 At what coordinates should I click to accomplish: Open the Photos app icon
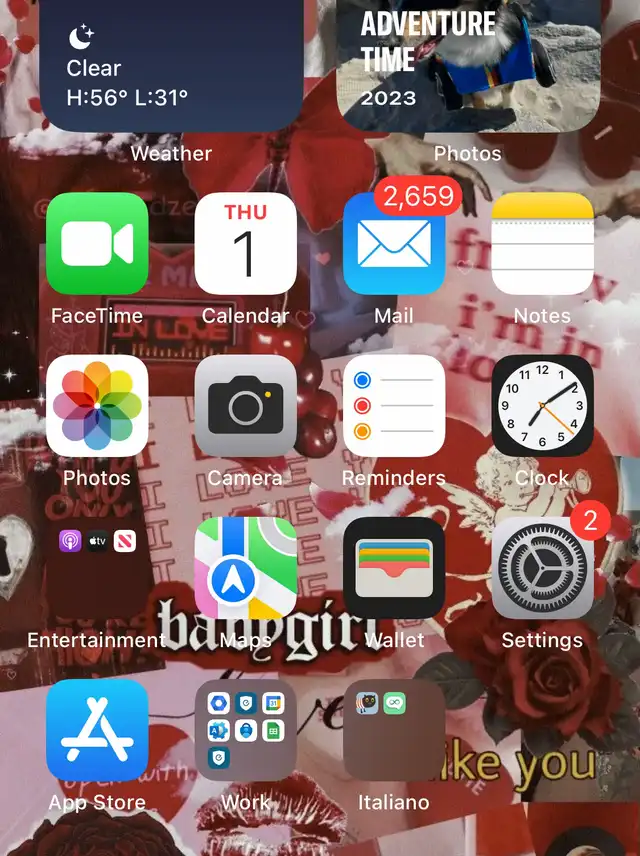pyautogui.click(x=97, y=406)
